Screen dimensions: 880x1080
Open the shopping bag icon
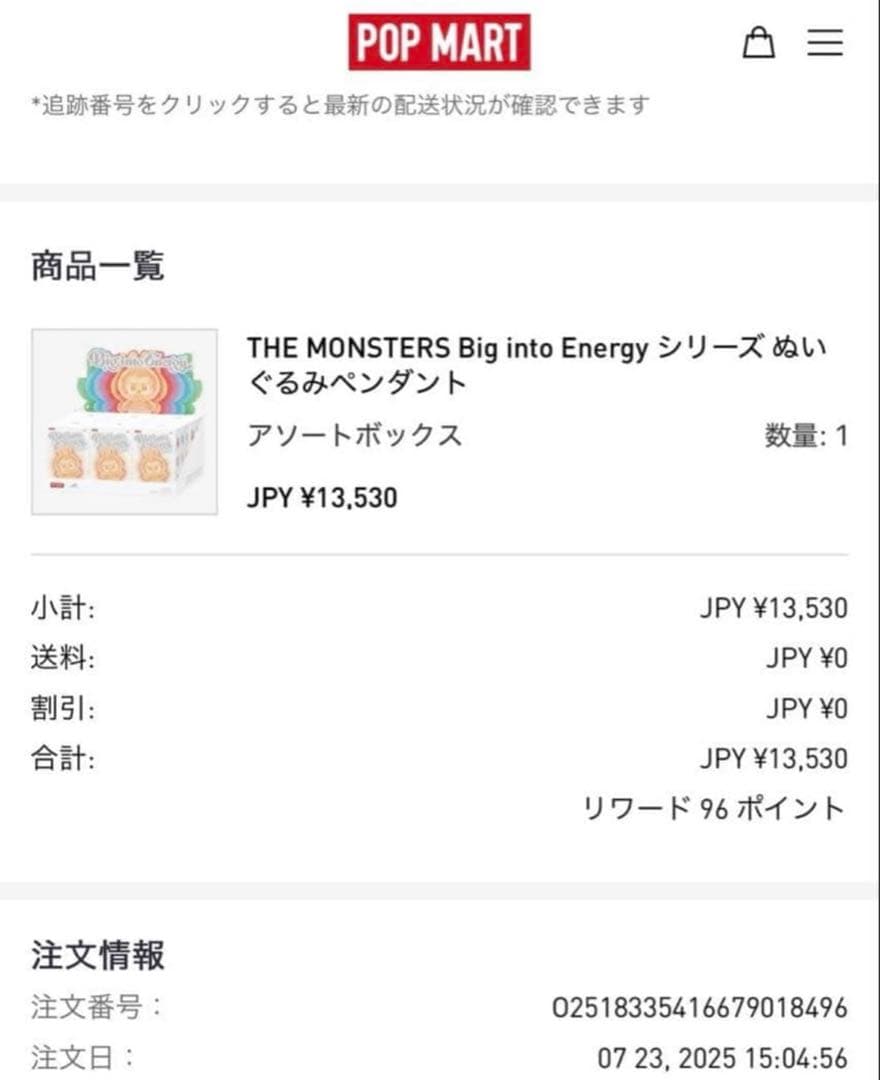coord(760,44)
